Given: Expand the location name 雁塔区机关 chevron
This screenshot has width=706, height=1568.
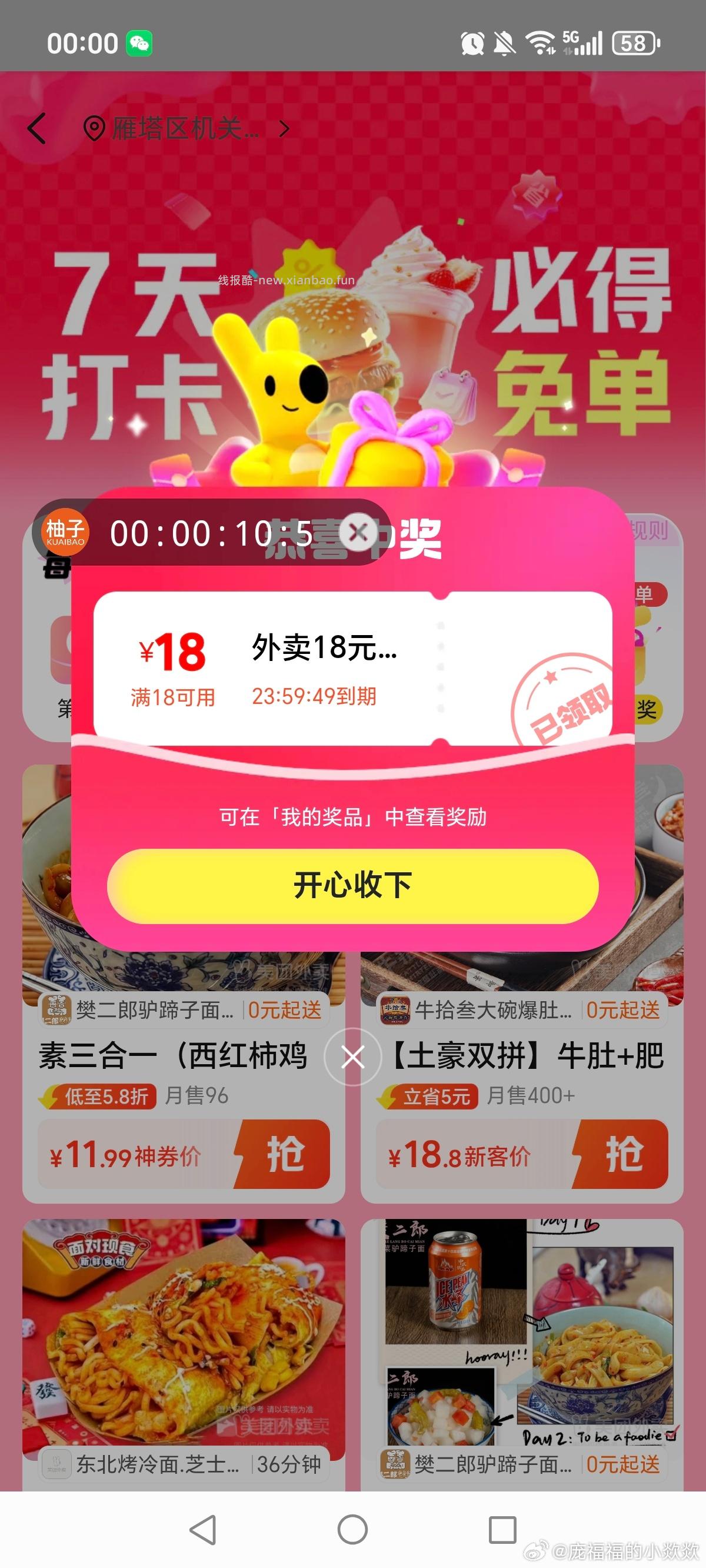Looking at the screenshot, I should pos(285,129).
